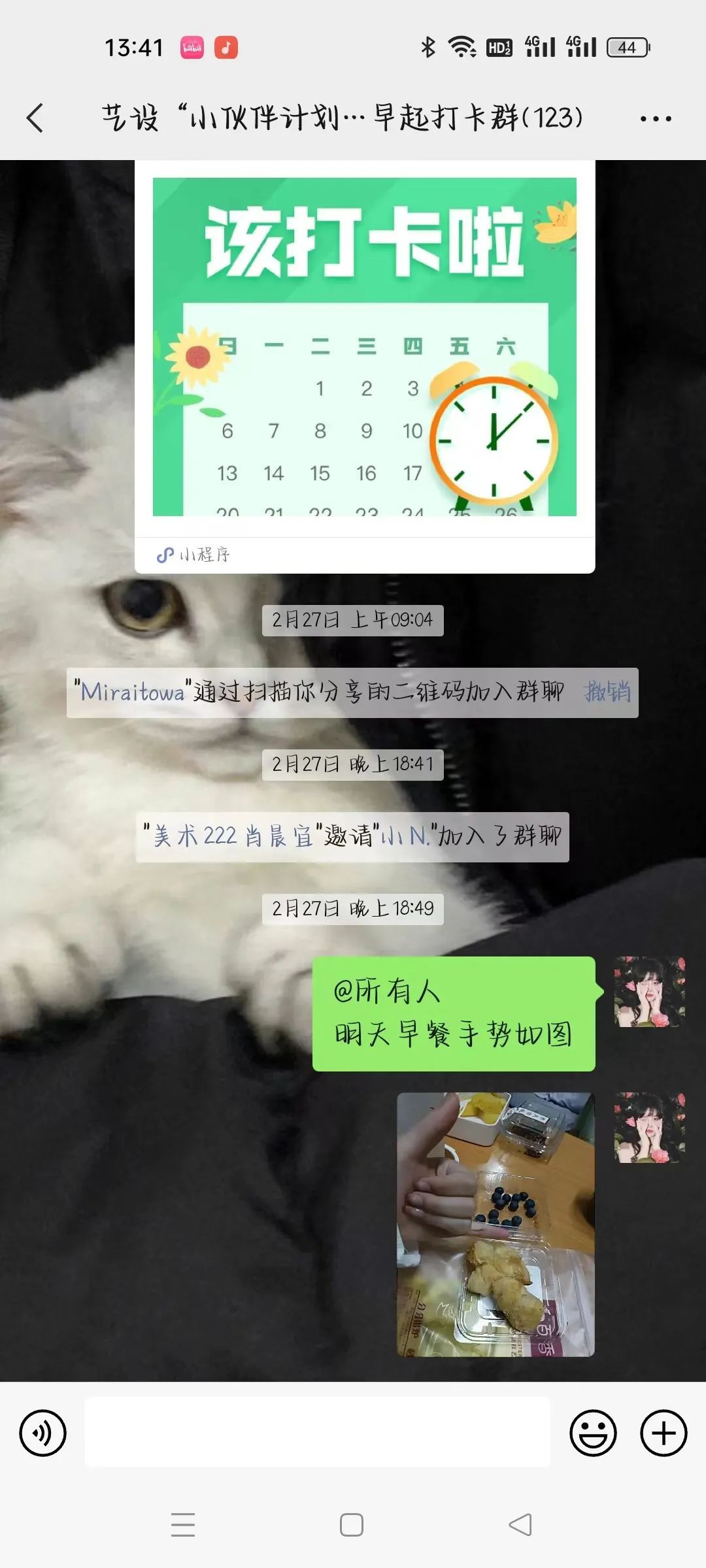Open the emoji sticker panel

point(593,1433)
